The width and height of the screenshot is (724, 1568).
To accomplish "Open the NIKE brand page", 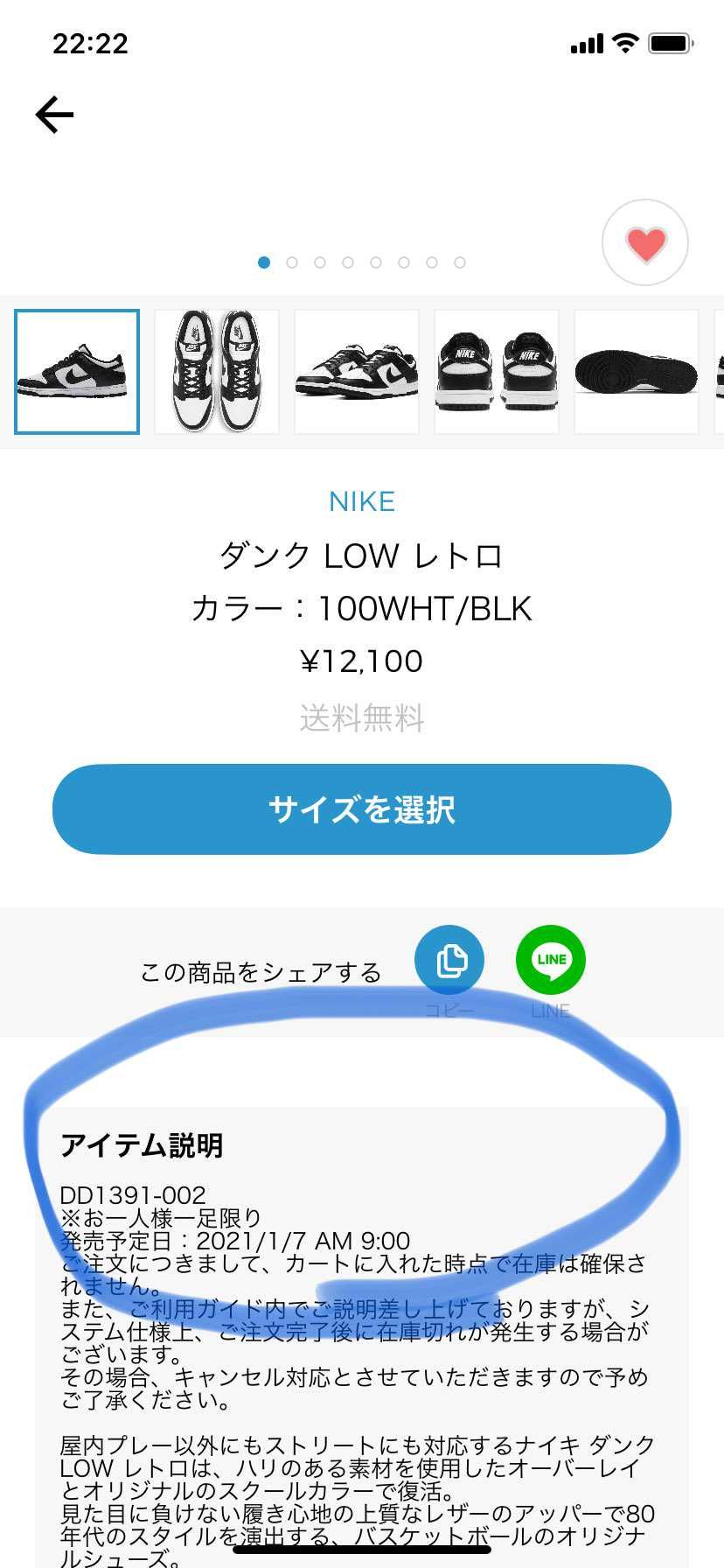I will click(362, 500).
